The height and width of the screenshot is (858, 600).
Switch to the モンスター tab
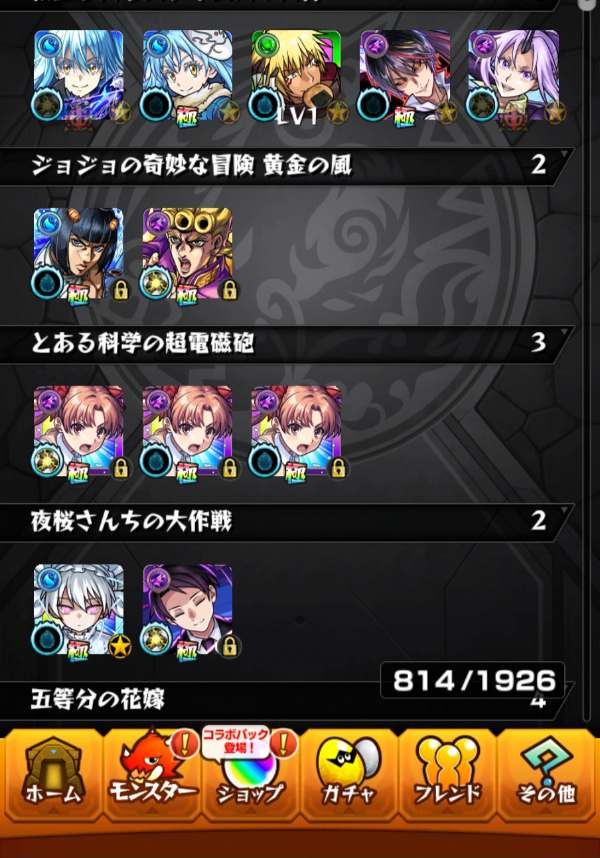coord(152,780)
